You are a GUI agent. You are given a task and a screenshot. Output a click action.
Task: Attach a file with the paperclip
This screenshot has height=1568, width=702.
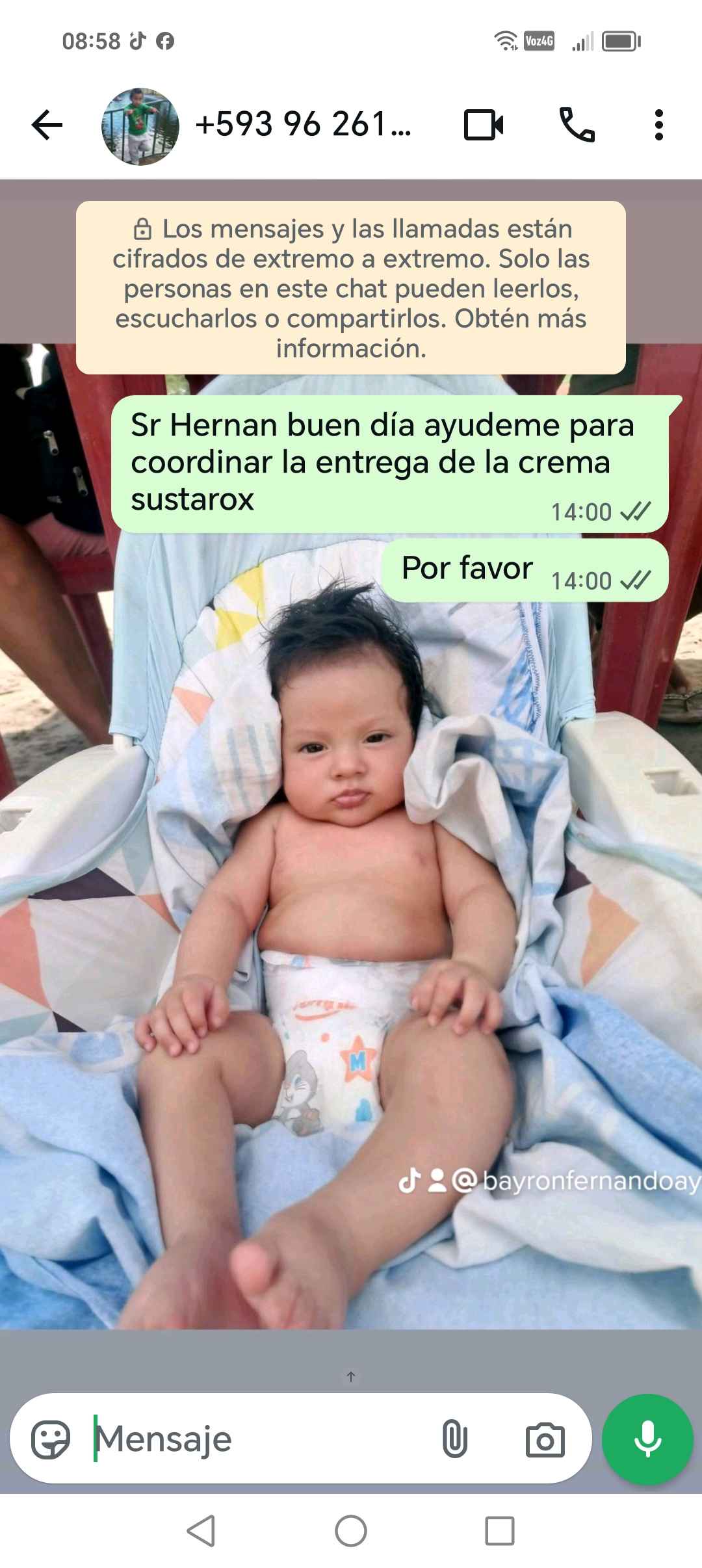coord(454,1439)
